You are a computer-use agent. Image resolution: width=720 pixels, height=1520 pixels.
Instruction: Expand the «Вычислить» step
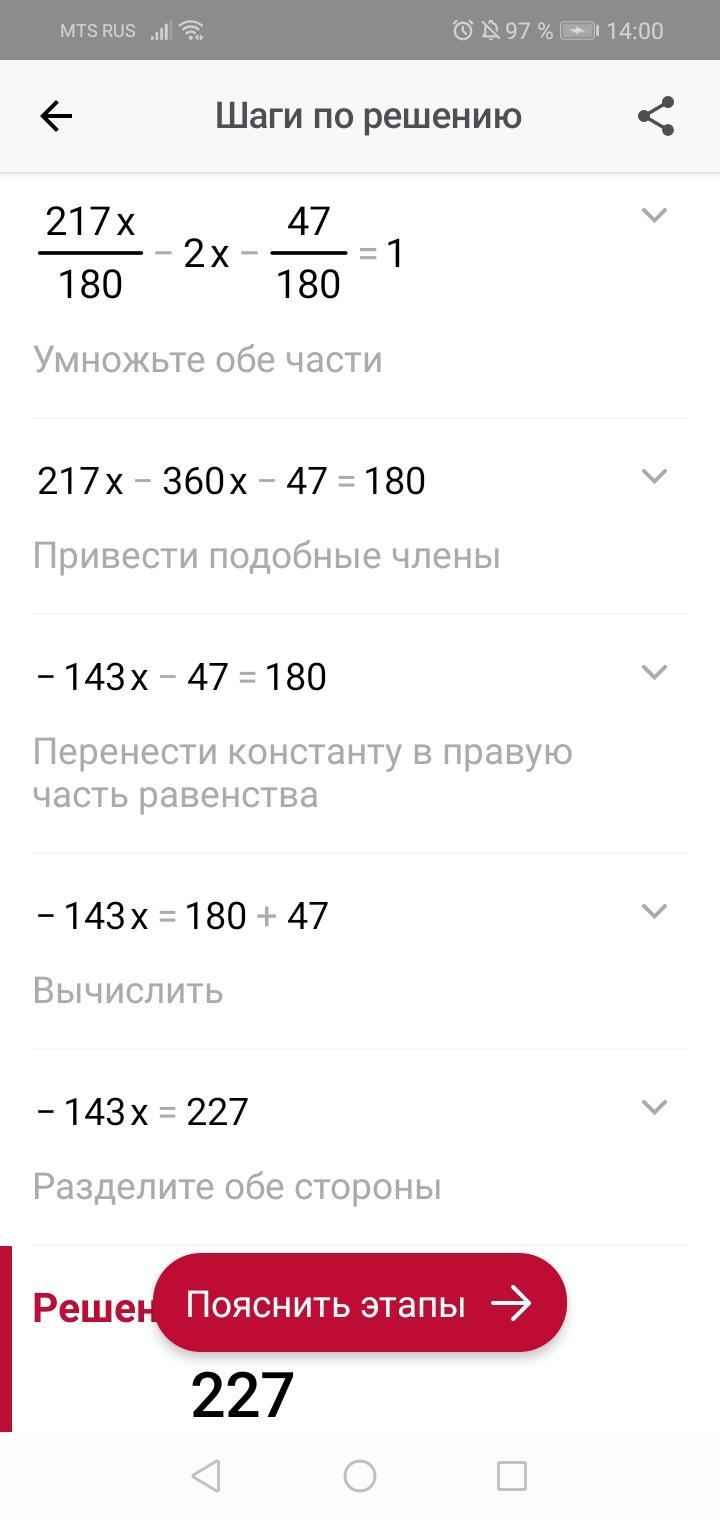pos(654,911)
